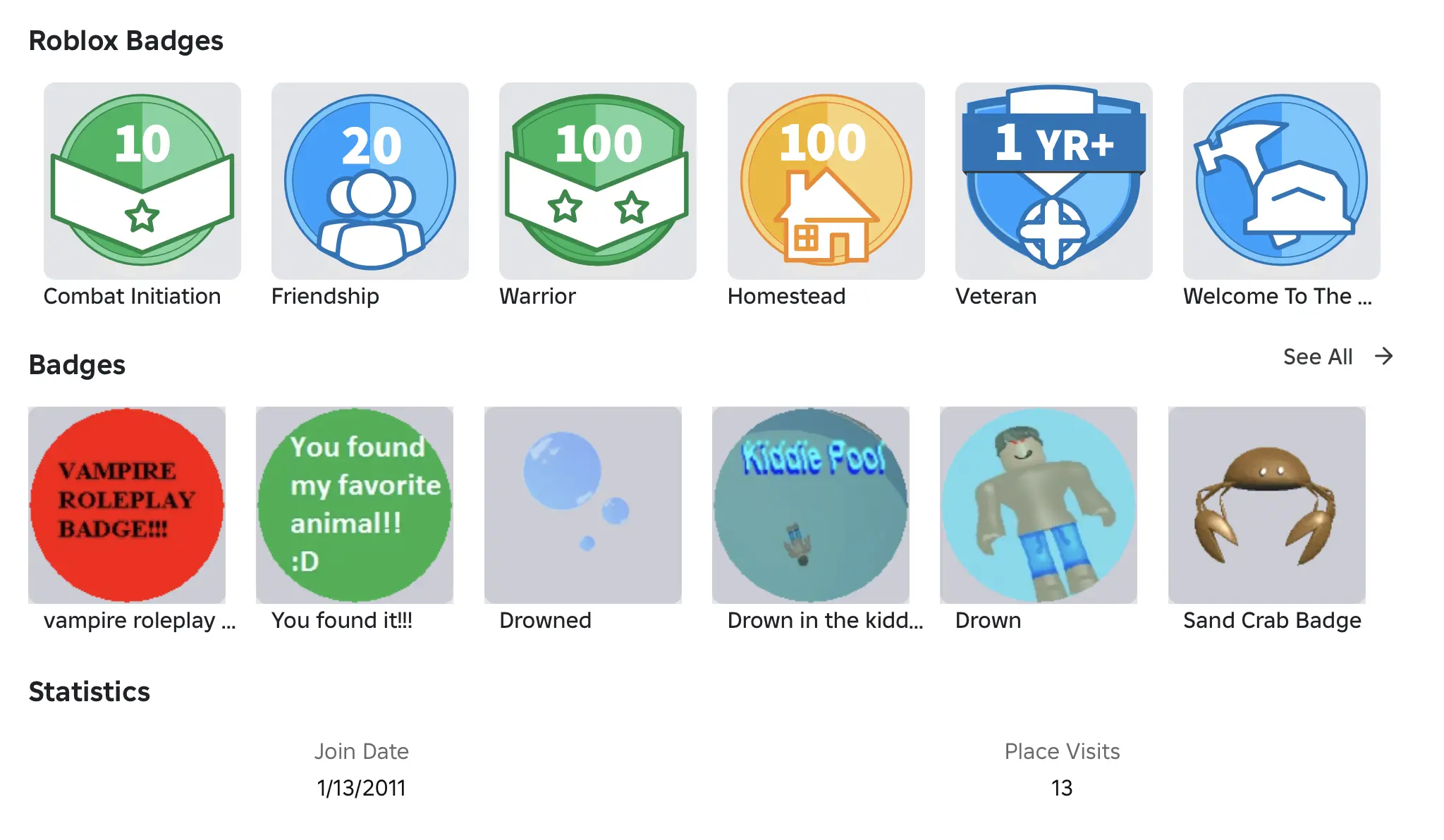Open Drown in the kiddie pool badge
The height and width of the screenshot is (840, 1444).
(810, 505)
